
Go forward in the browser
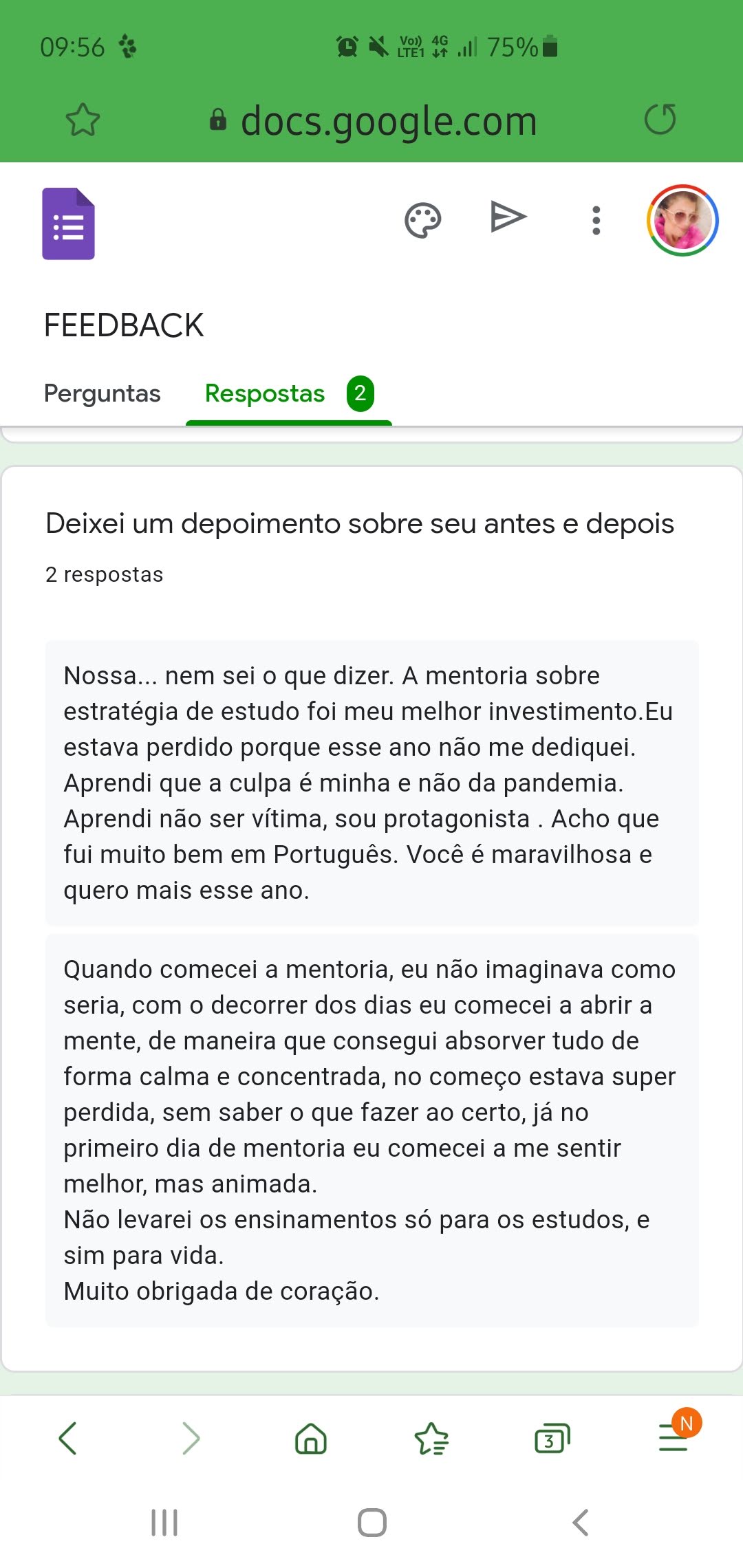pyautogui.click(x=191, y=1438)
